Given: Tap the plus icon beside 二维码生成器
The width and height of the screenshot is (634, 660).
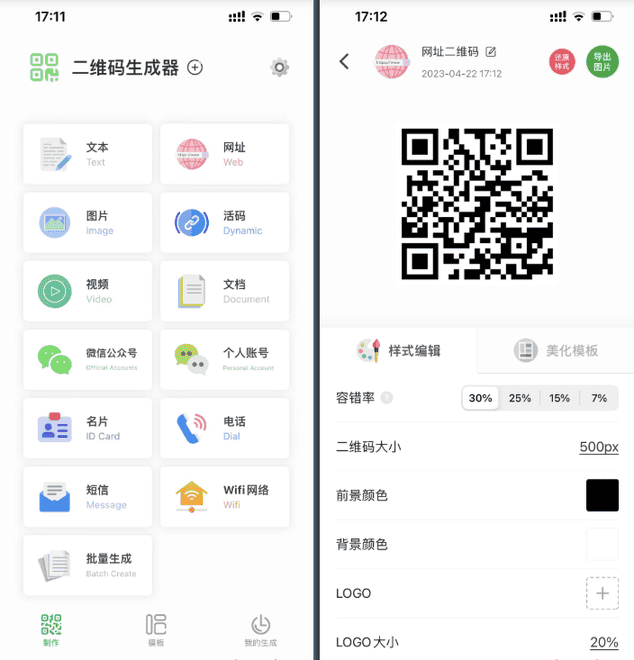Looking at the screenshot, I should tap(195, 68).
